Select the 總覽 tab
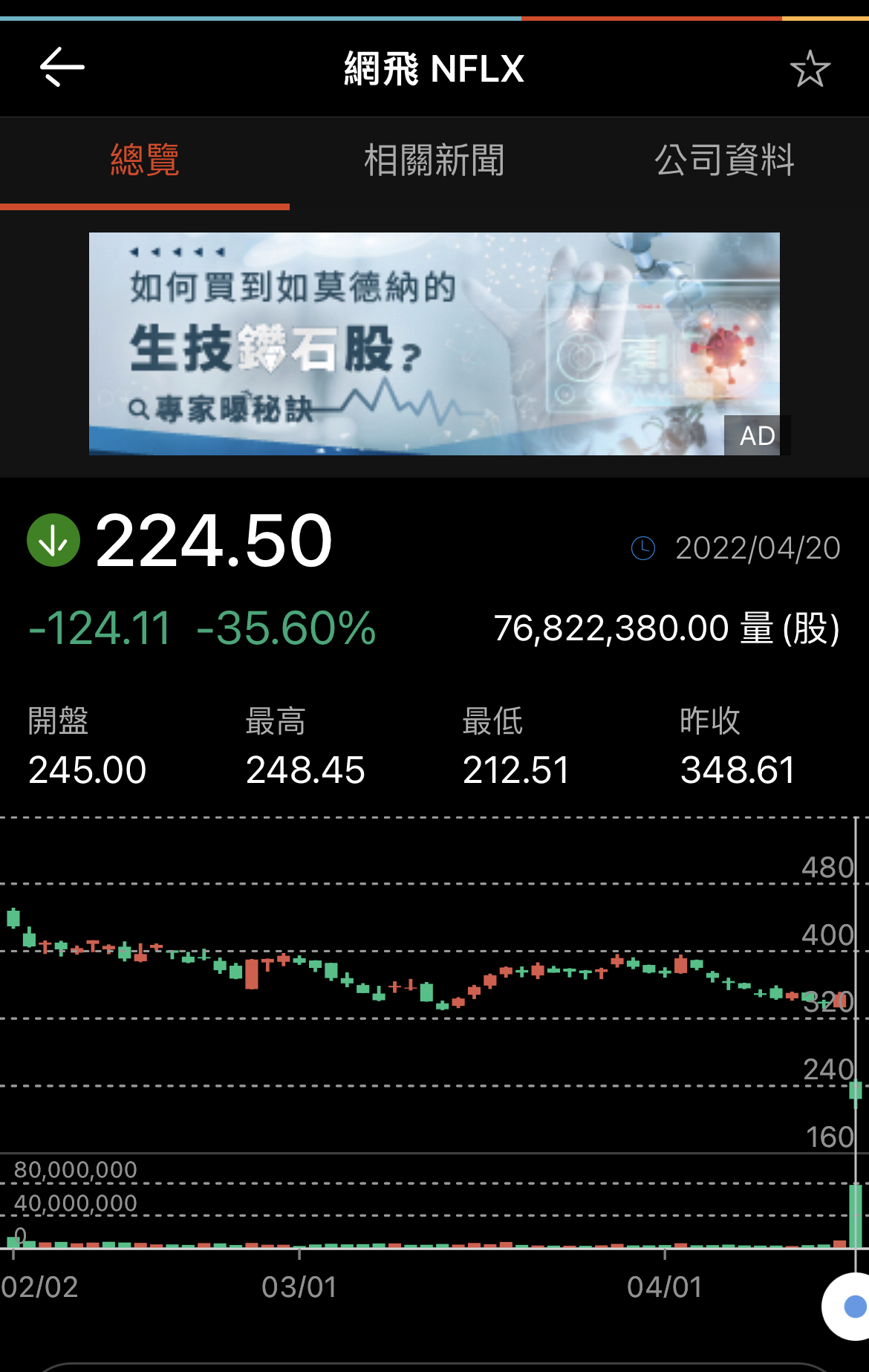 tap(145, 160)
